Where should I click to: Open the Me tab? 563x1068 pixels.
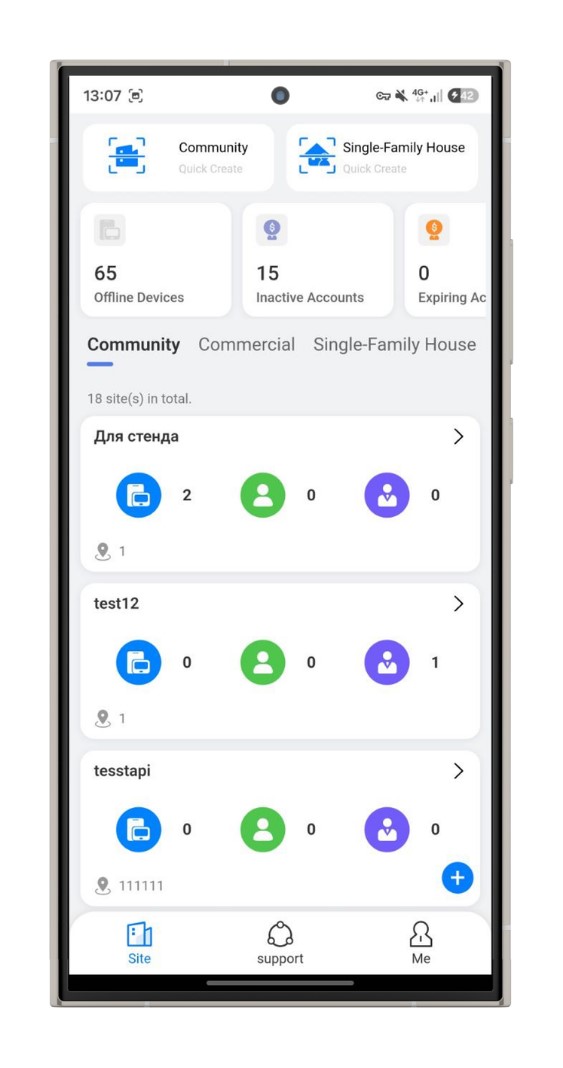tap(421, 943)
